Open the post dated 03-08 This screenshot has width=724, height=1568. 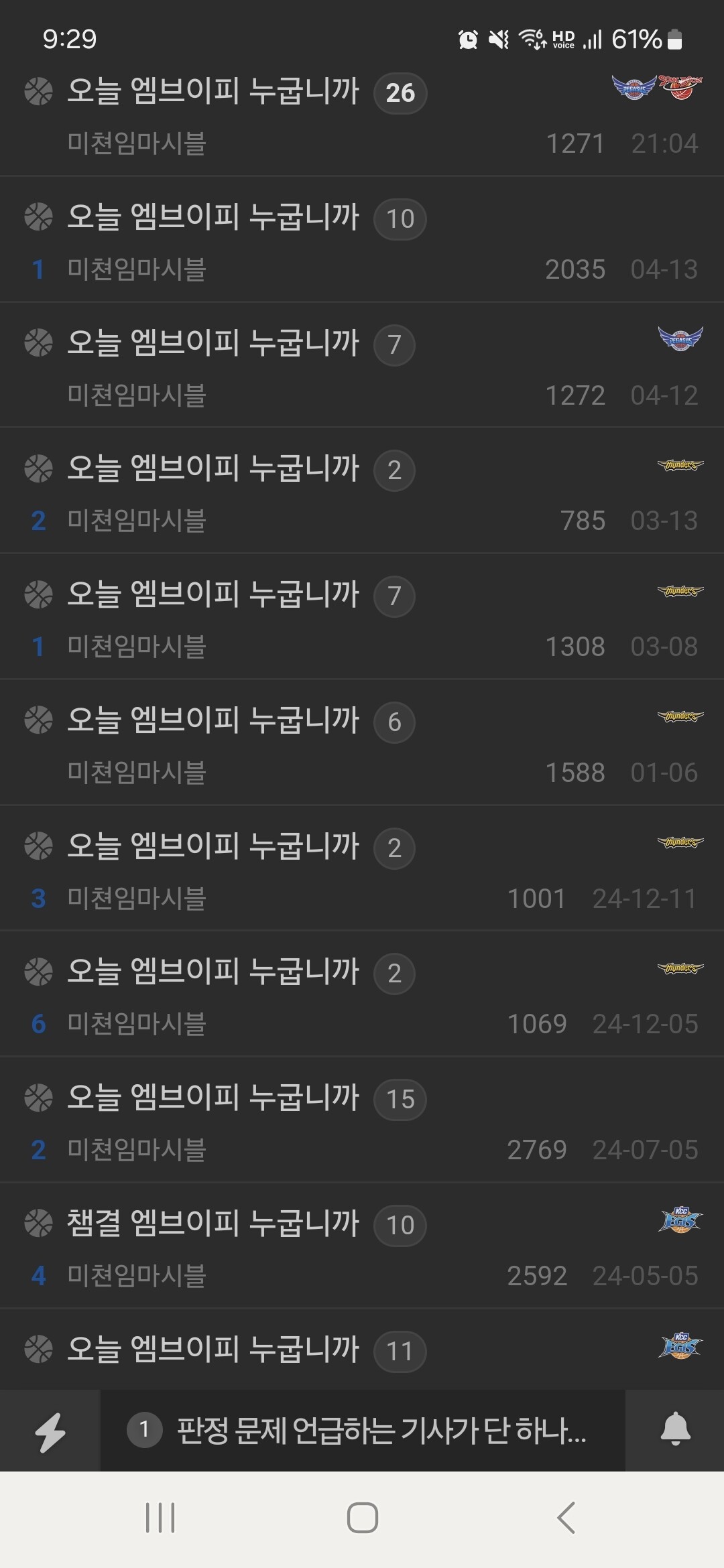point(362,616)
